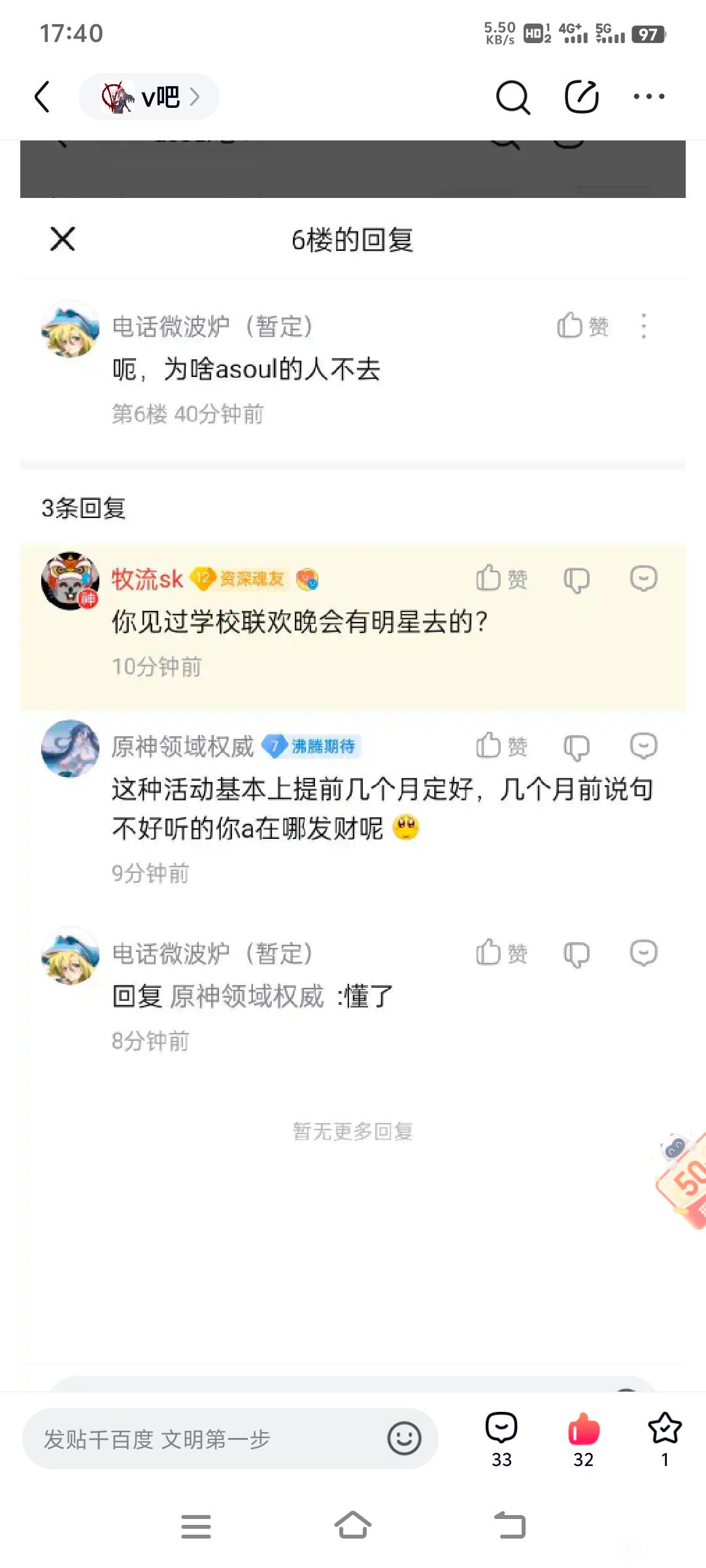Viewport: 706px width, 1568px height.
Task: Favorite this post with the star icon
Action: (x=664, y=1437)
